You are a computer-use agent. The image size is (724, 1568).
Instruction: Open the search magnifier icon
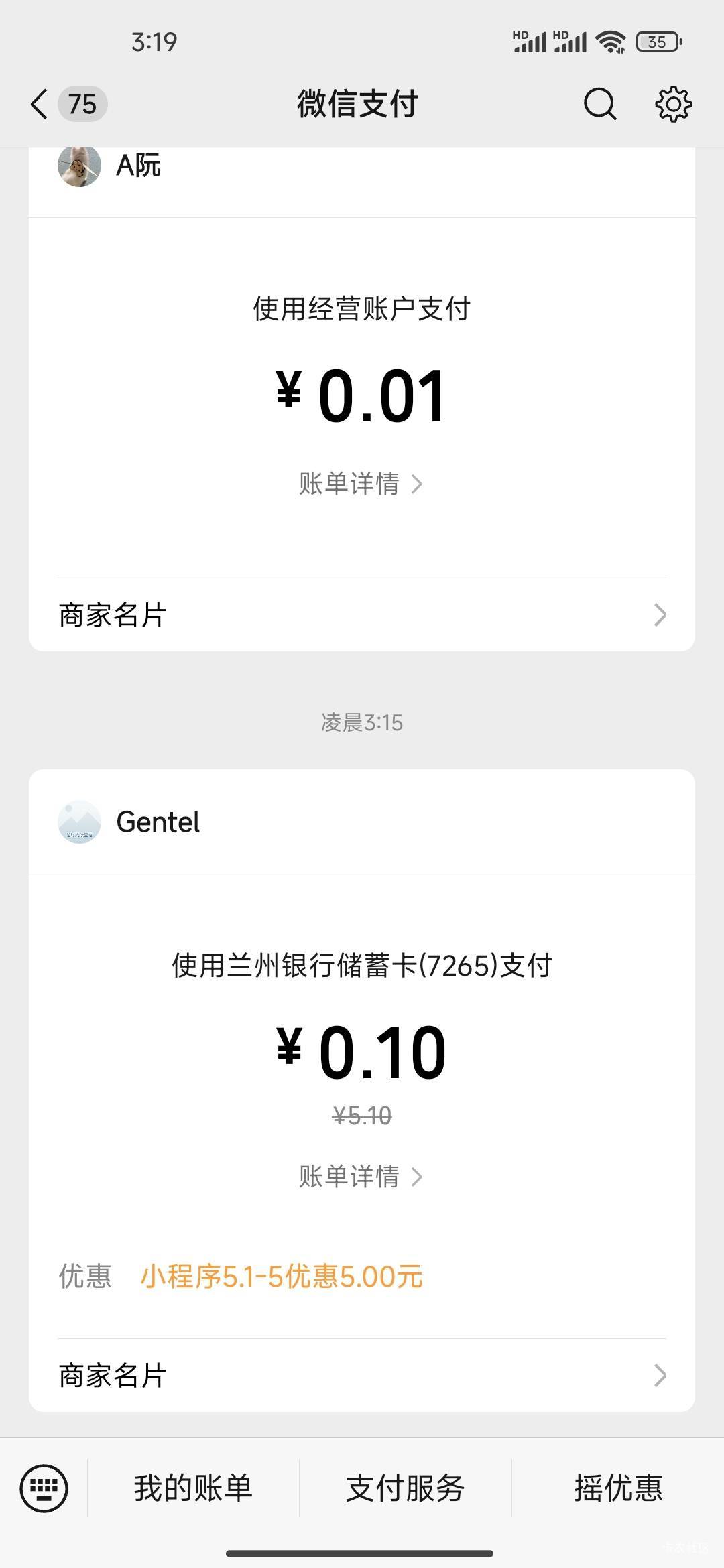[x=599, y=105]
